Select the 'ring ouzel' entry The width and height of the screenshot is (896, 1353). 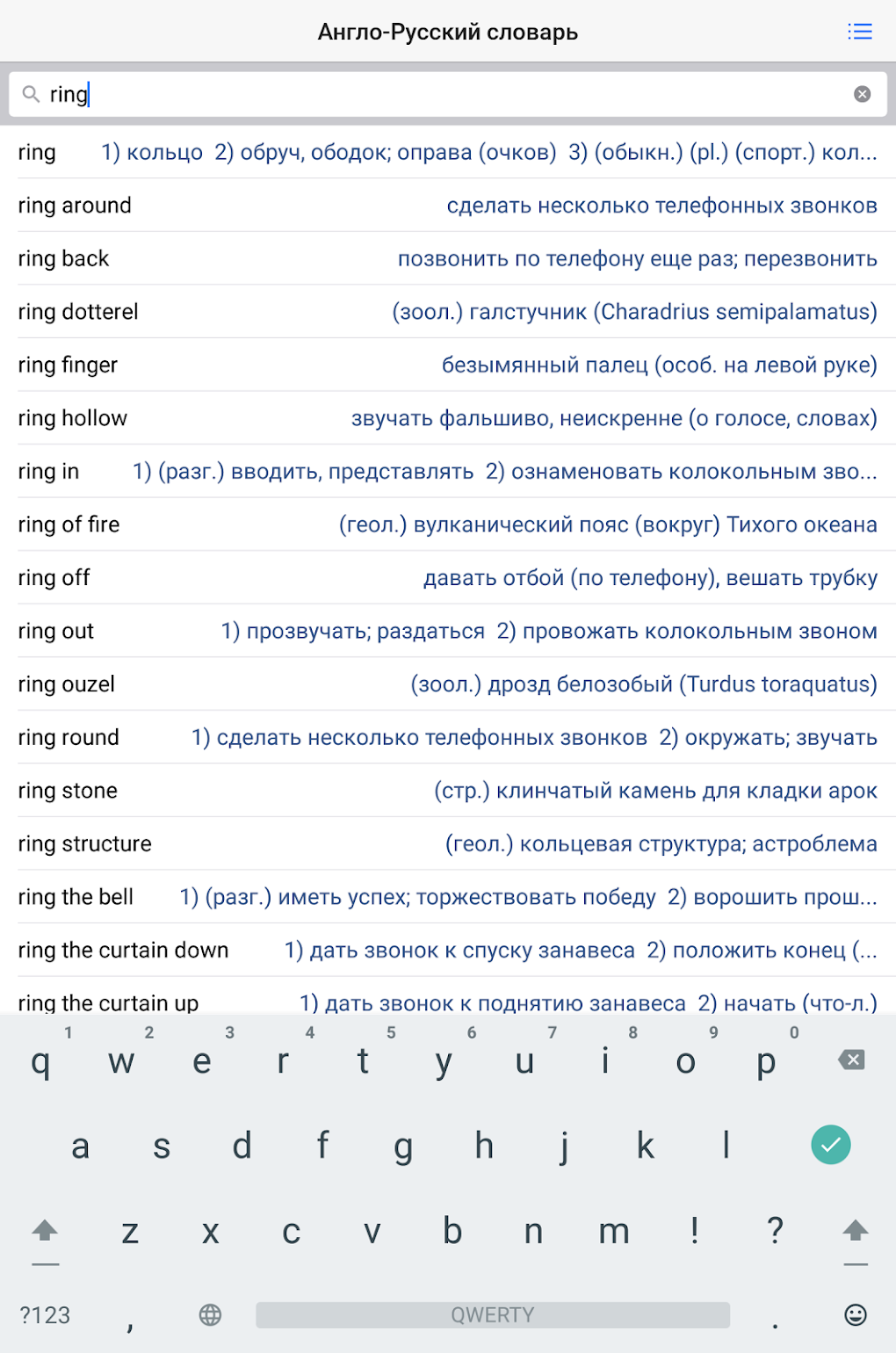[x=448, y=684]
